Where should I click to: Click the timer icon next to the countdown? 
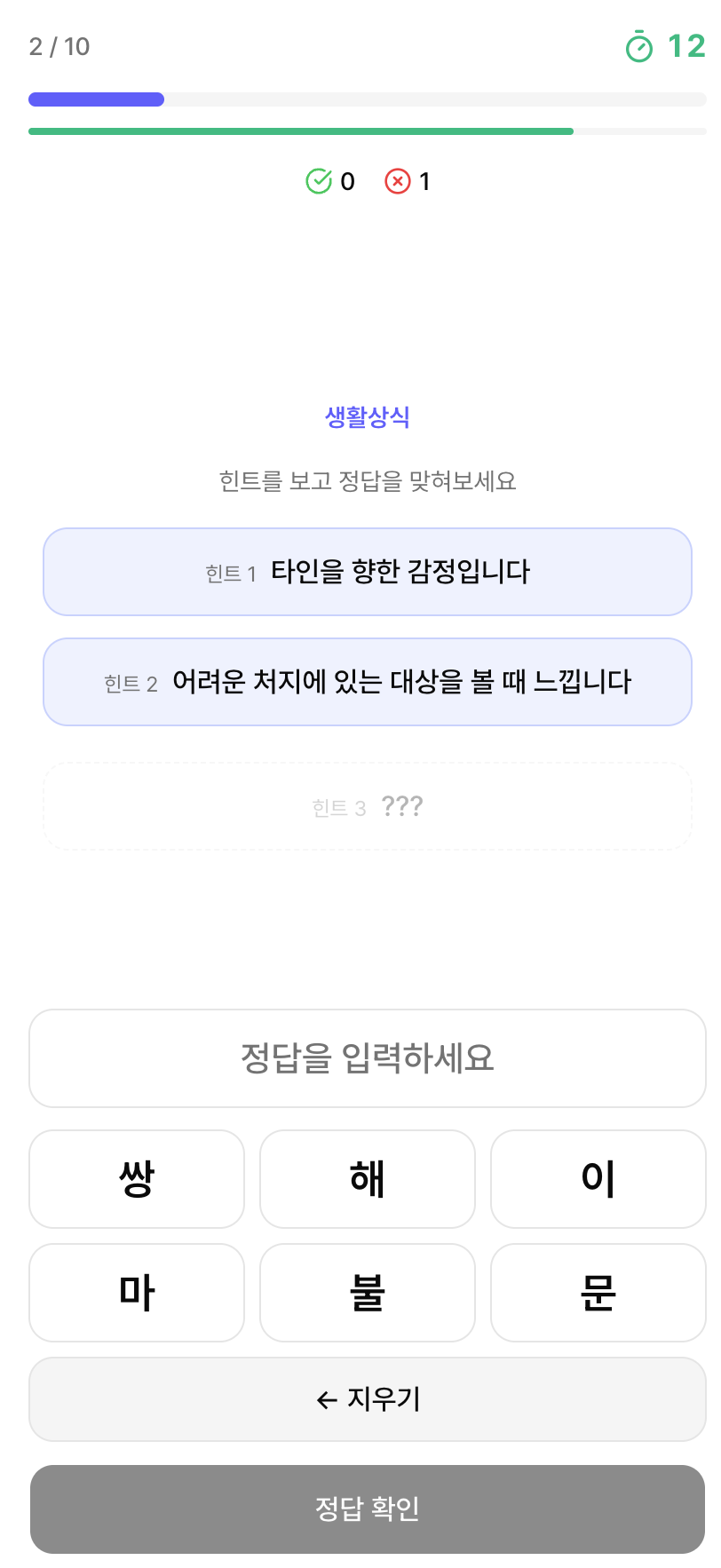[641, 45]
